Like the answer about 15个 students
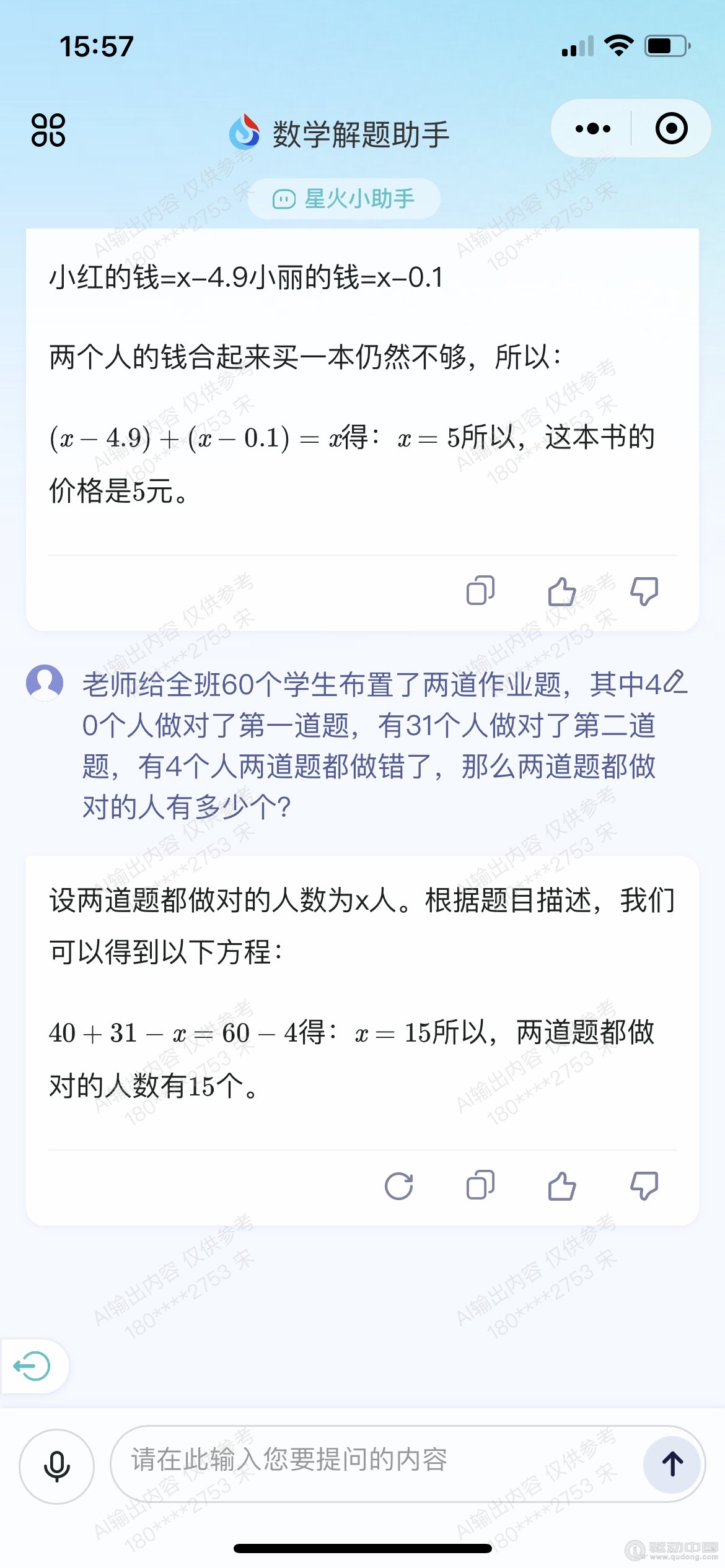 pyautogui.click(x=562, y=1186)
